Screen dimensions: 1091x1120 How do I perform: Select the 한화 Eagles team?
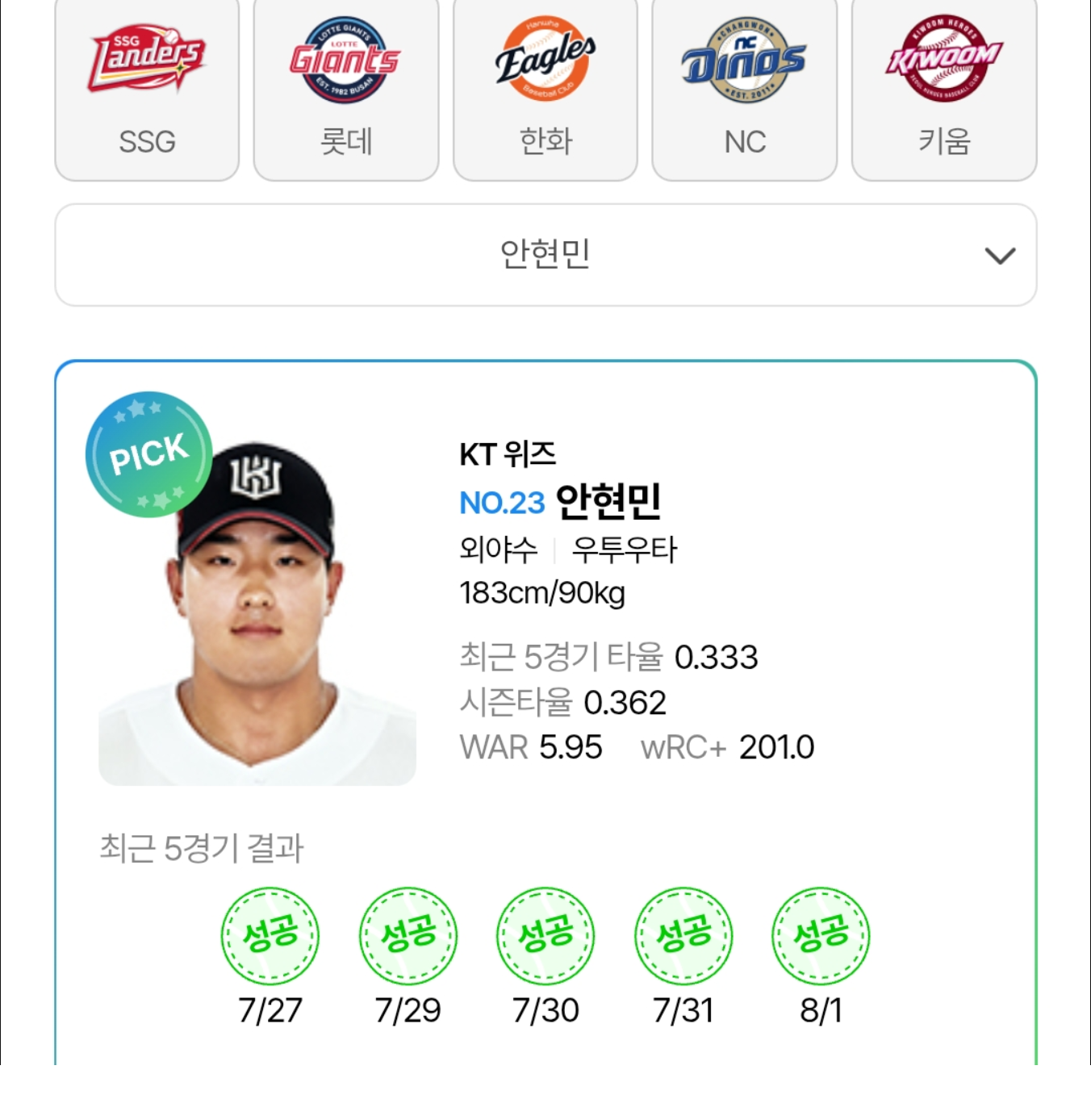(x=545, y=87)
